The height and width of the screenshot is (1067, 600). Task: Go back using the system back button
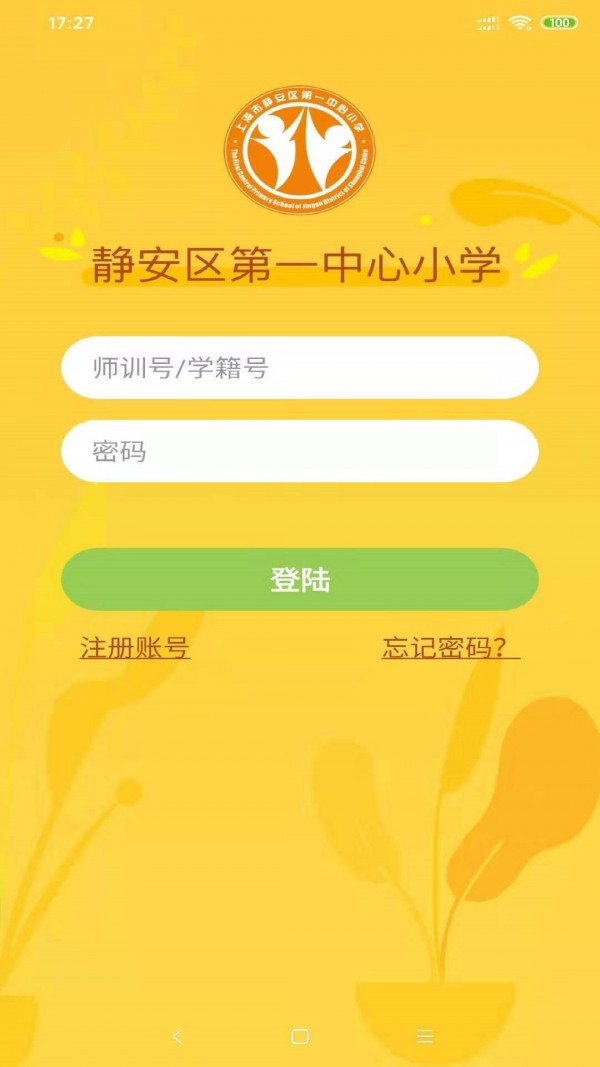(x=178, y=1036)
